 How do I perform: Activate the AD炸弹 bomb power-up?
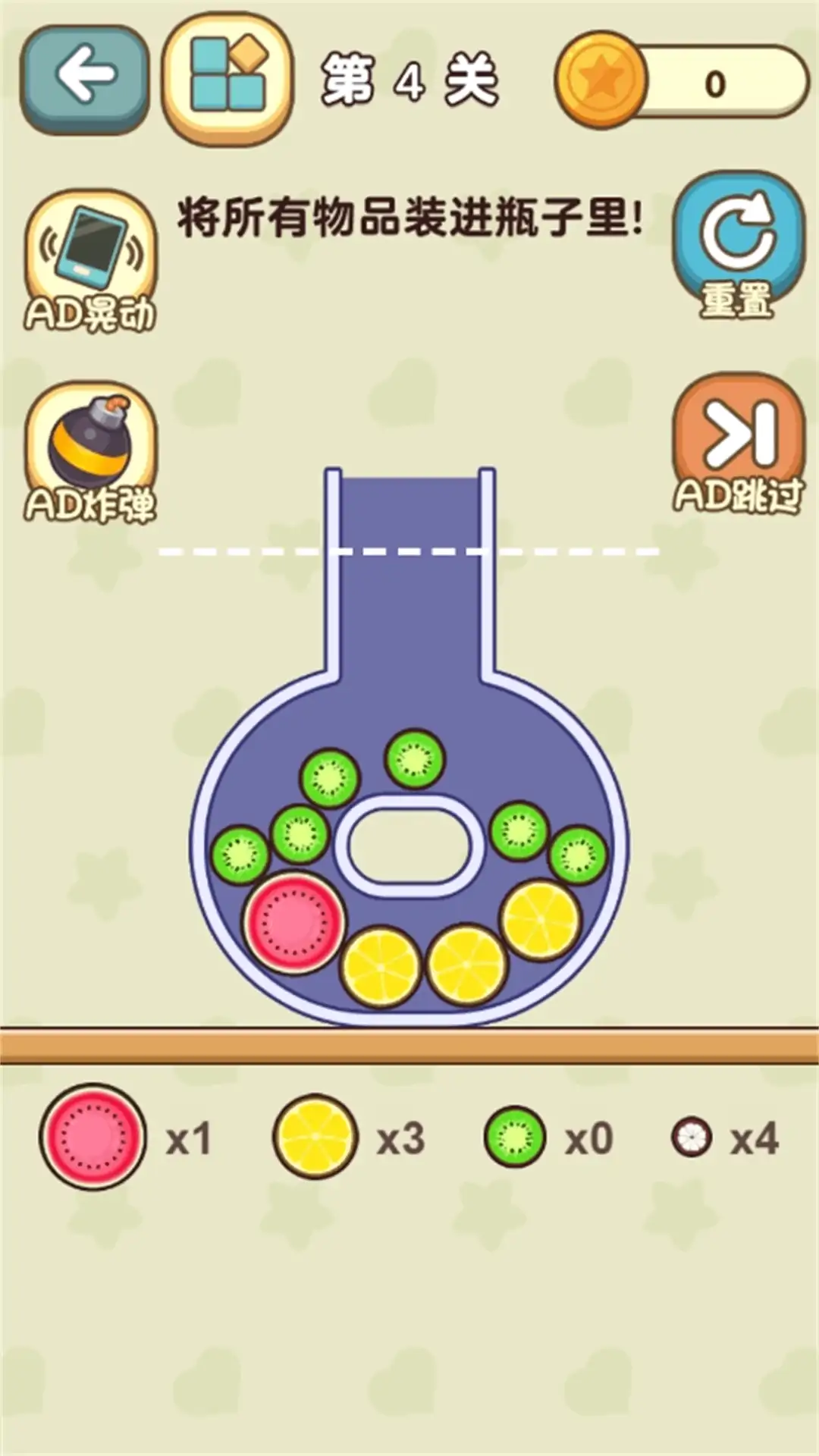pyautogui.click(x=91, y=453)
